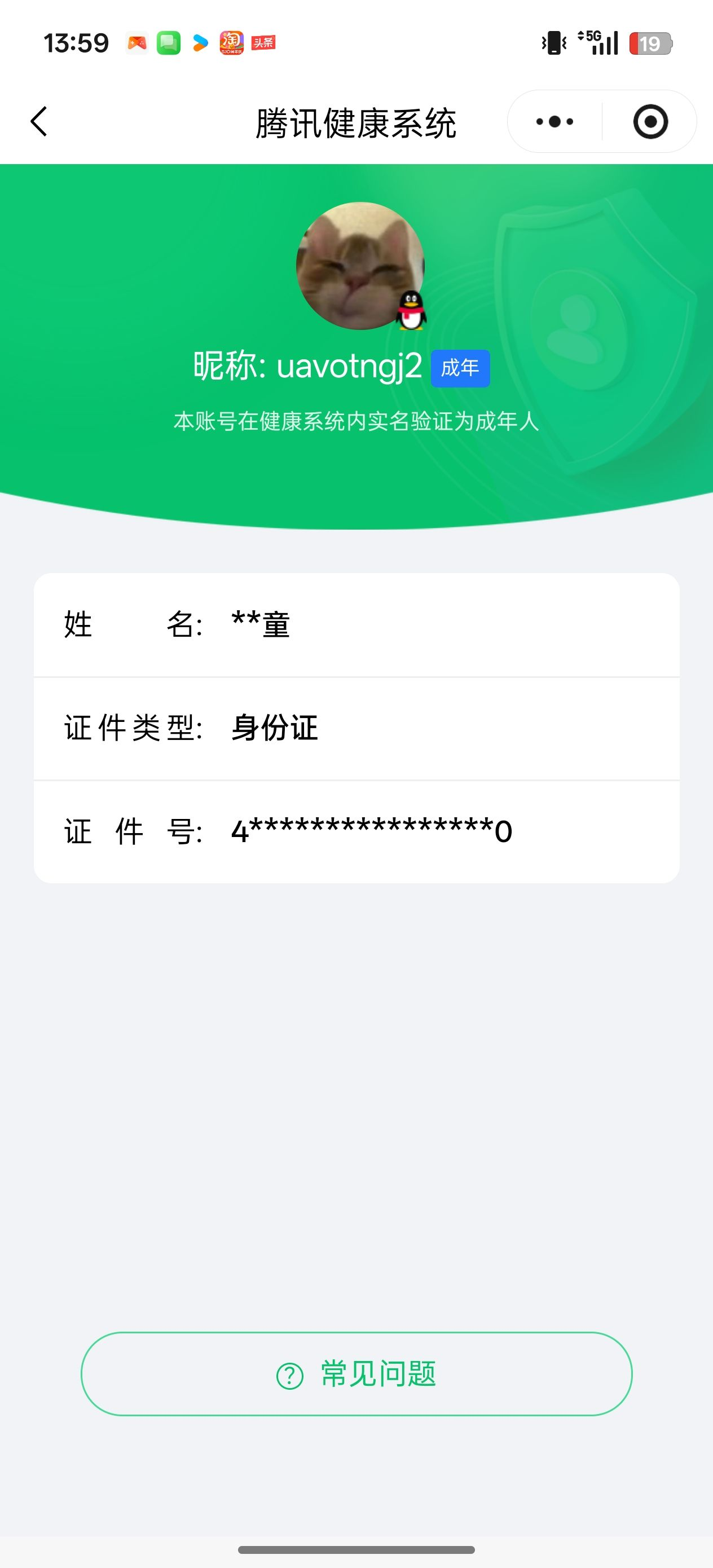Open the Tencent games icon in the status bar
Viewport: 713px width, 1568px height.
point(137,43)
